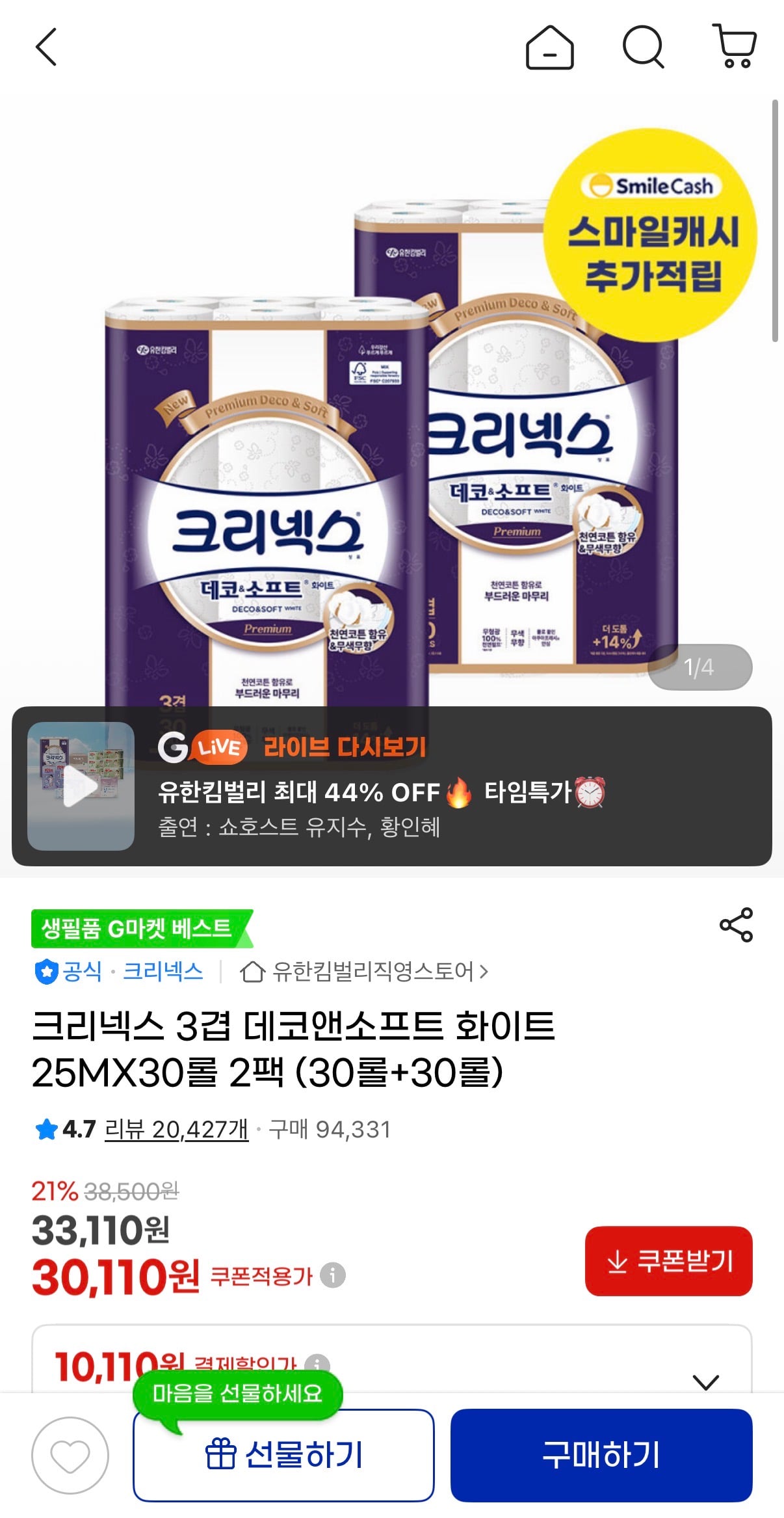The width and height of the screenshot is (784, 1518).
Task: Open the search icon
Action: [x=644, y=47]
